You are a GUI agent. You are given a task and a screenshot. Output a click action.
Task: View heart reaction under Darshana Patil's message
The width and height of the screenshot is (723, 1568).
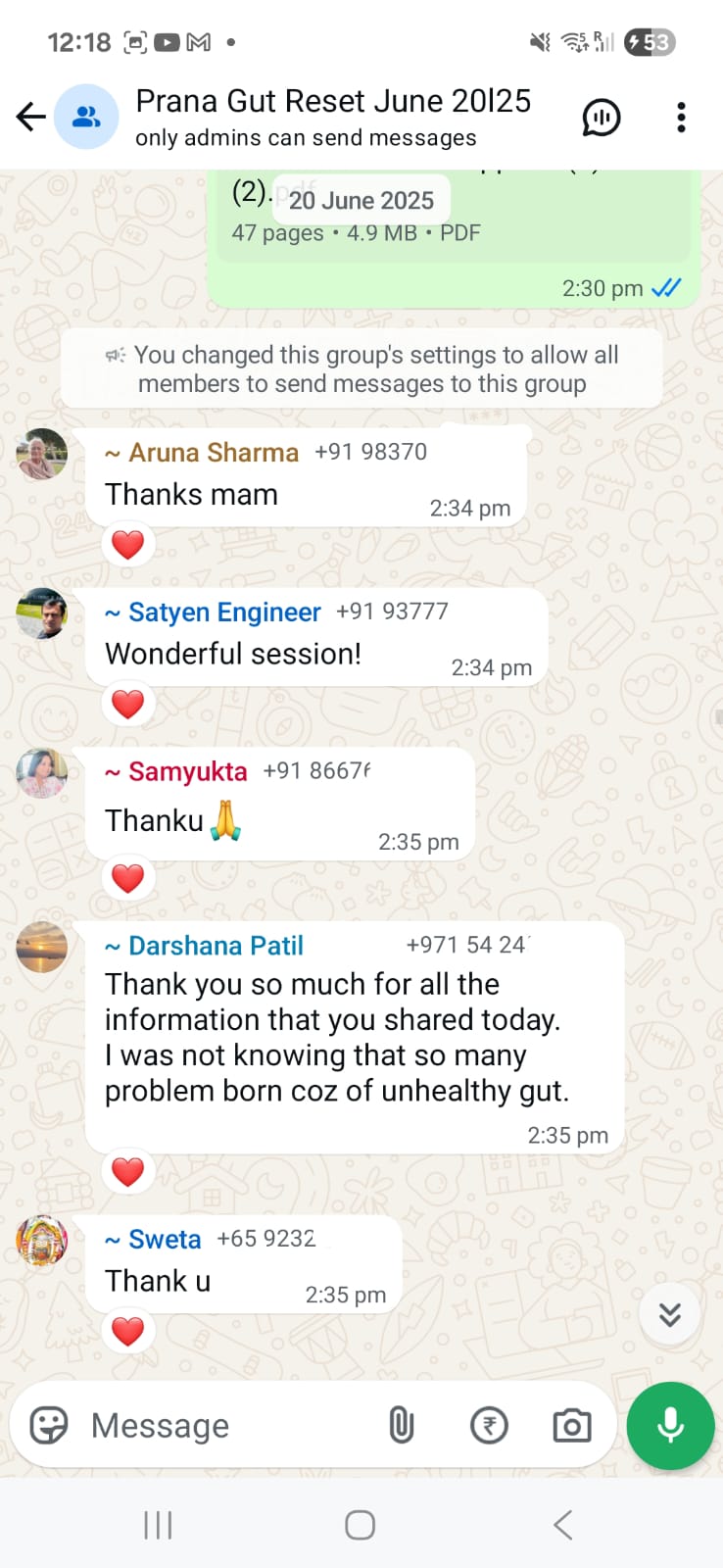128,1172
